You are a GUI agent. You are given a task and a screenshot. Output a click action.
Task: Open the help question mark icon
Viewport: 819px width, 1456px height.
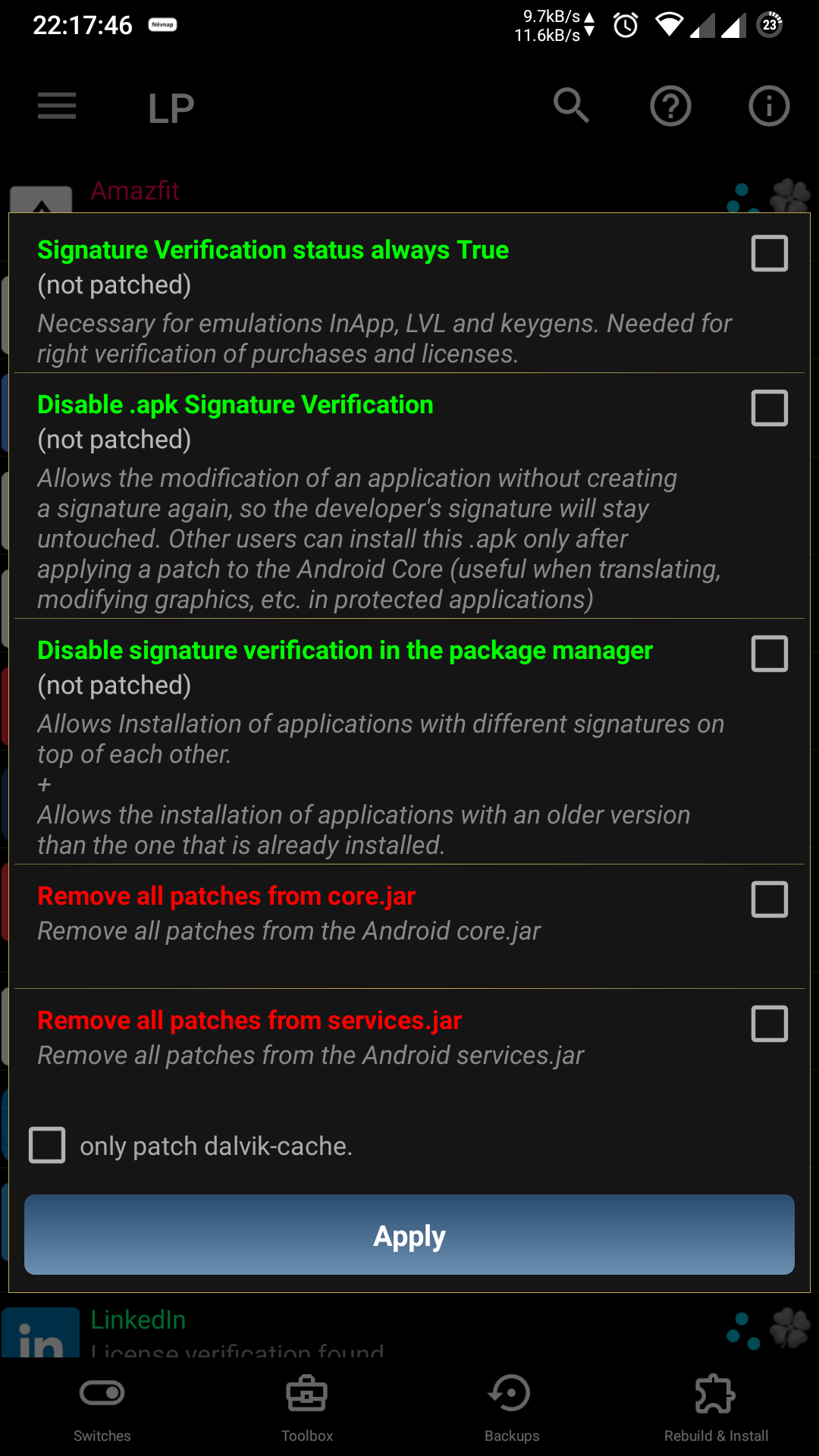[x=670, y=106]
